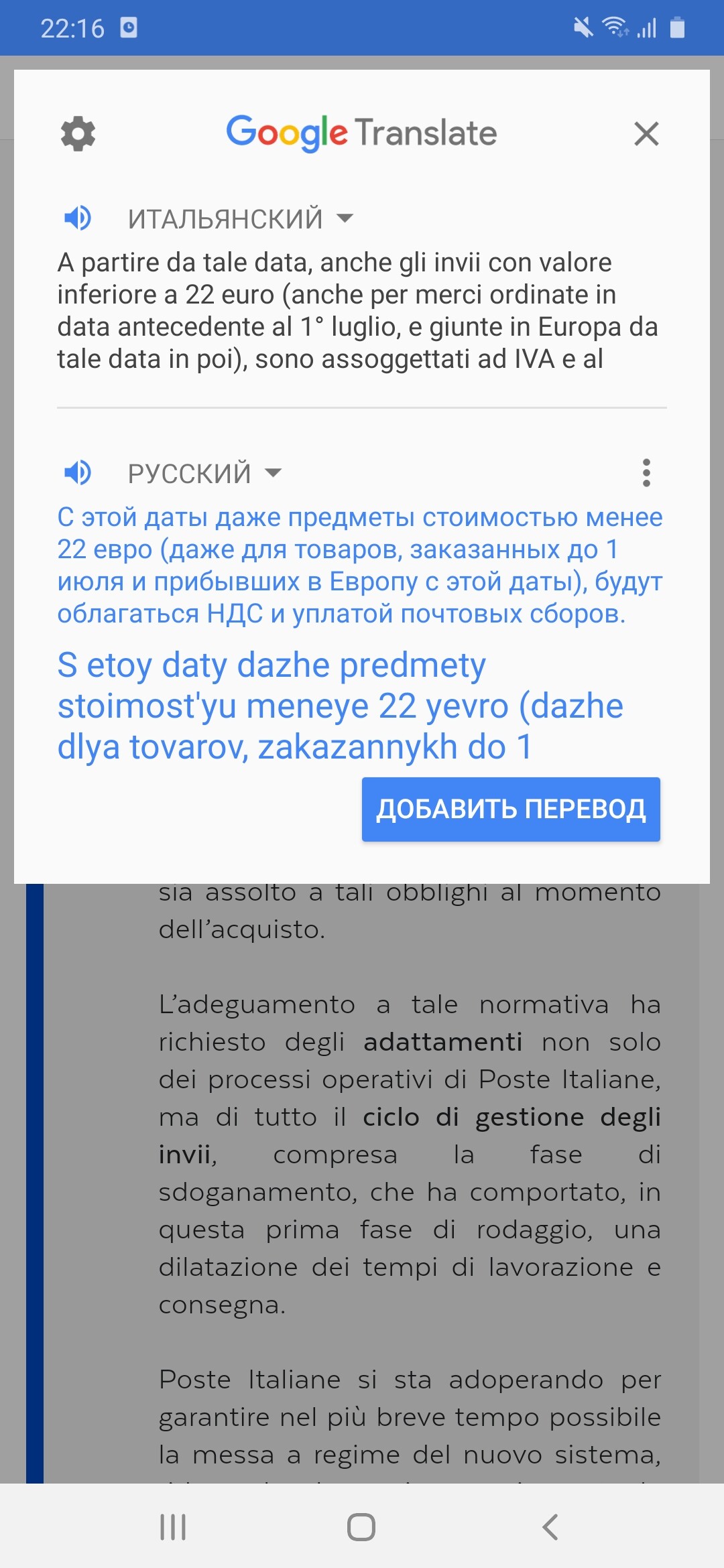724x1568 pixels.
Task: Change target language РУССКИЙ
Action: tap(204, 473)
